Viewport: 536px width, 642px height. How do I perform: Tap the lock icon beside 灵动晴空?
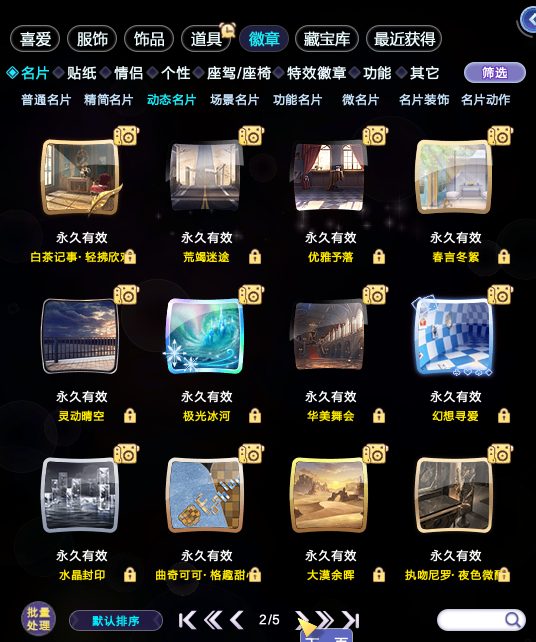[x=130, y=415]
